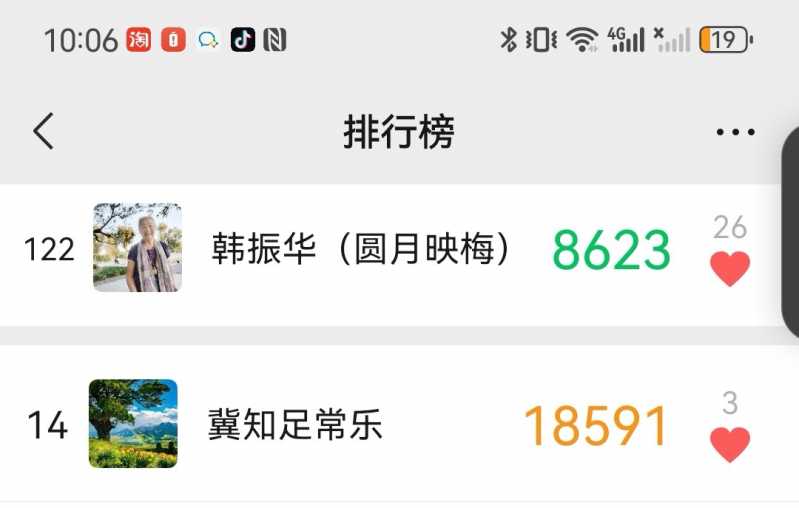799x508 pixels.
Task: Like 冀知足常乐's step count with heart
Action: point(730,444)
